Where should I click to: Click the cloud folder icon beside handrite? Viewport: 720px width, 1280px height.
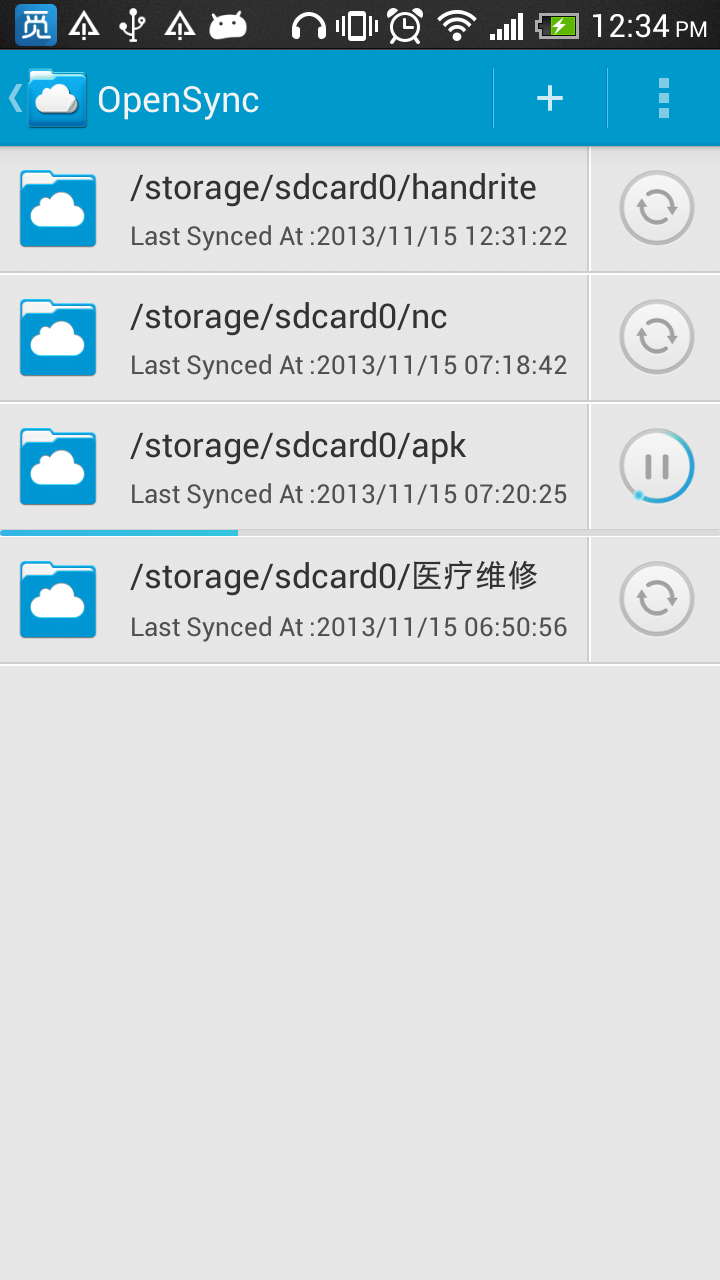57,208
